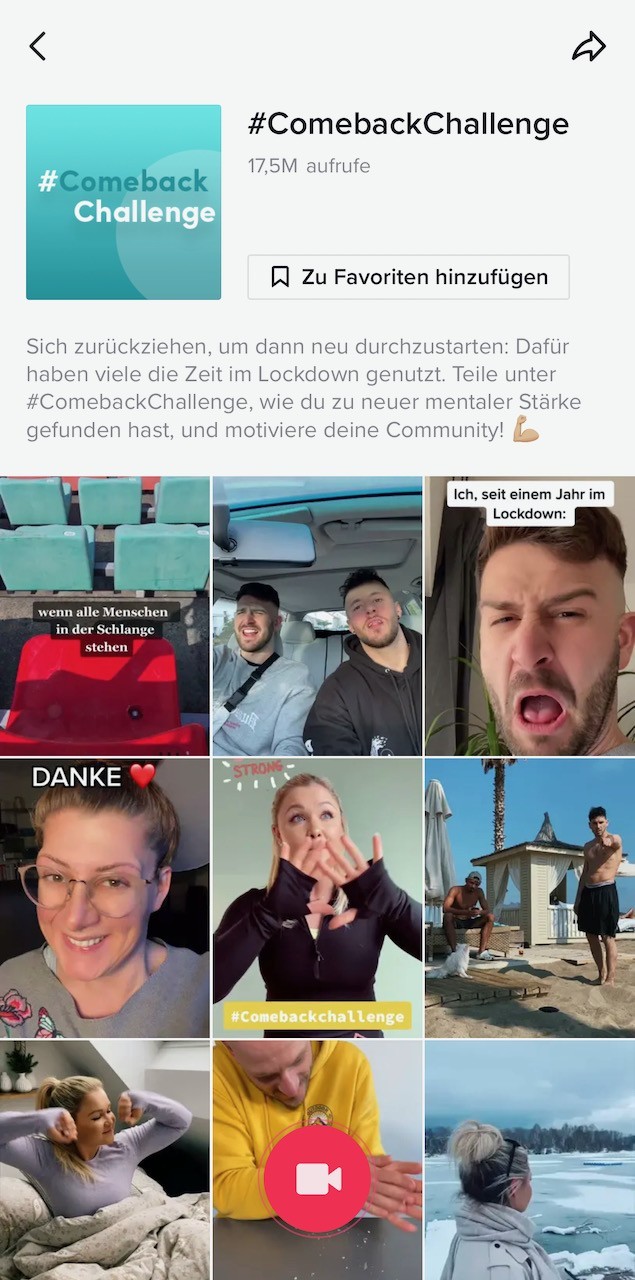635x1280 pixels.
Task: Open video of woman stretching in bed
Action: 105,1160
